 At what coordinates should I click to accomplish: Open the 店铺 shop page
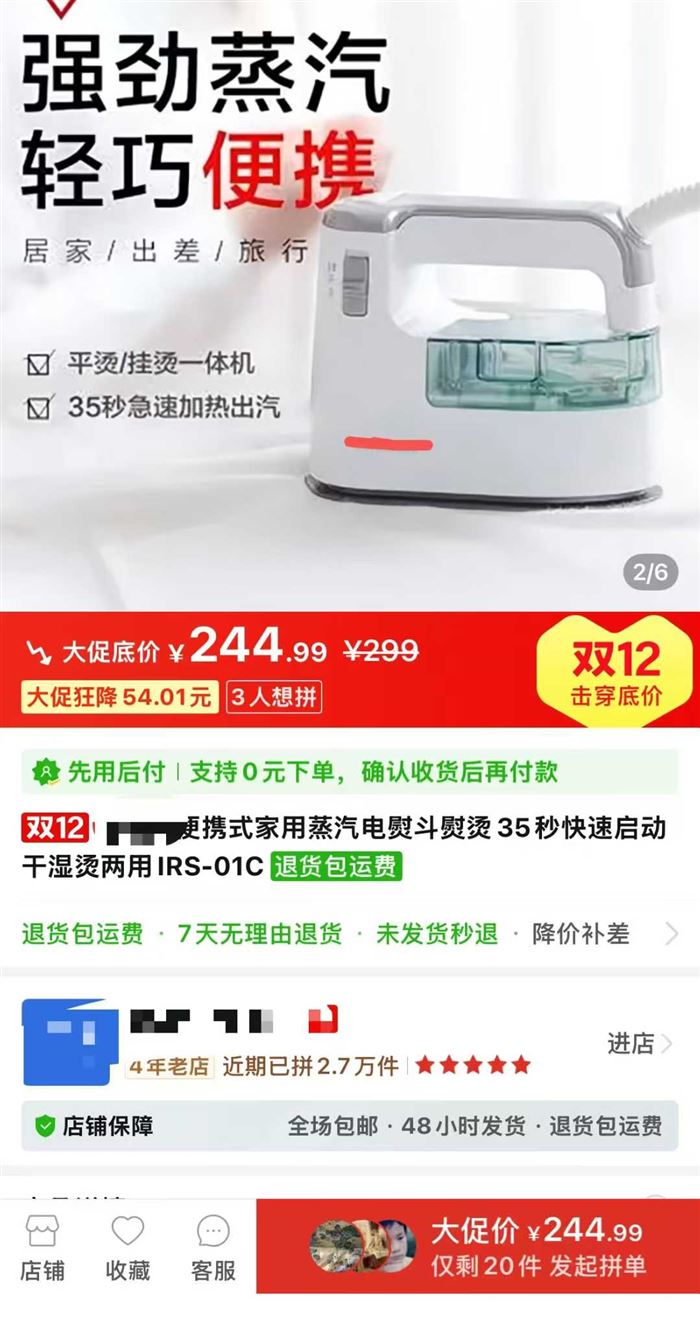pyautogui.click(x=42, y=1247)
